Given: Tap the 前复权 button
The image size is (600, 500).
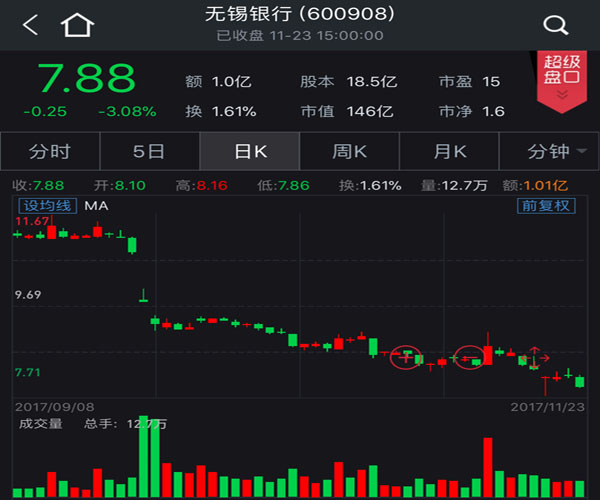Looking at the screenshot, I should point(546,206).
